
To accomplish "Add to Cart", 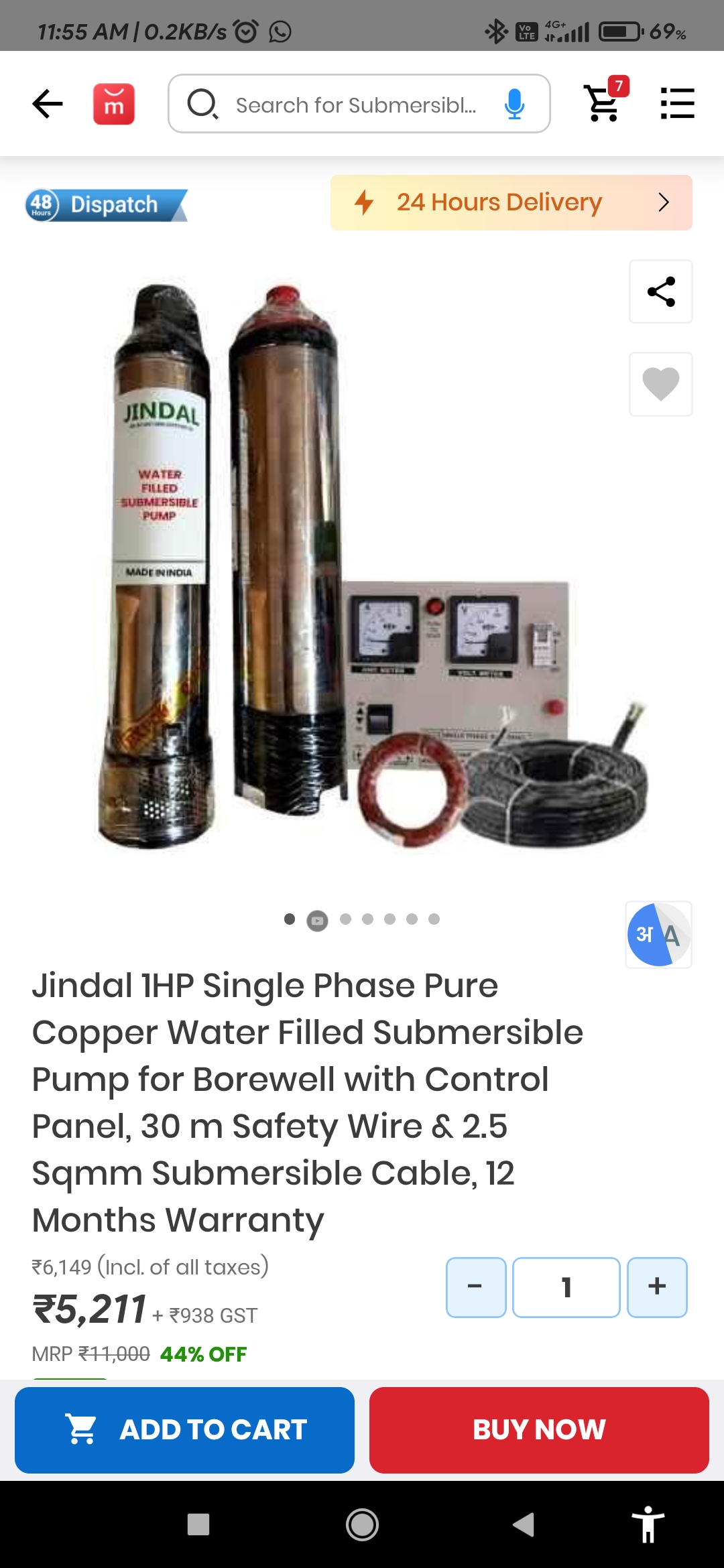I will [184, 1429].
